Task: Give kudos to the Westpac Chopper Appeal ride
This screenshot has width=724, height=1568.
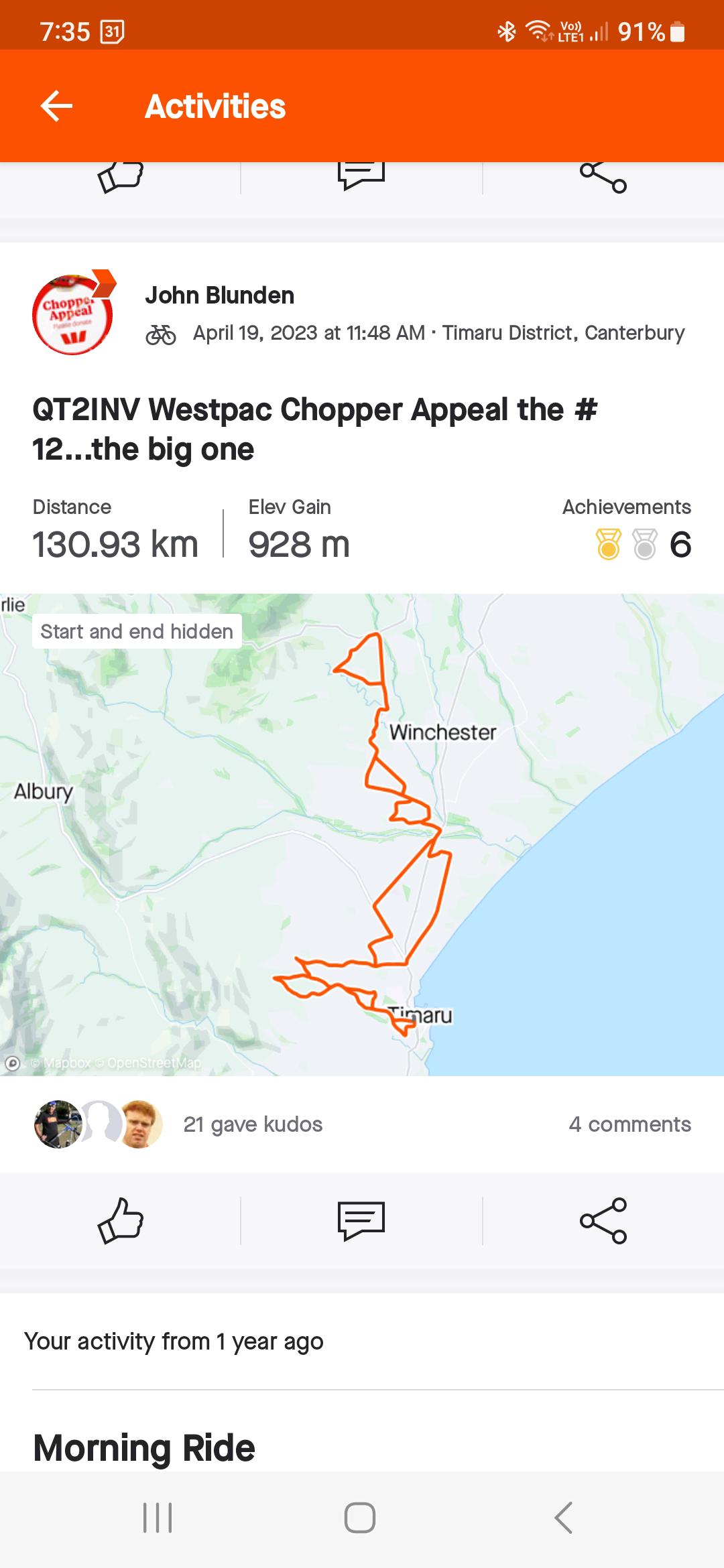Action: click(121, 1220)
